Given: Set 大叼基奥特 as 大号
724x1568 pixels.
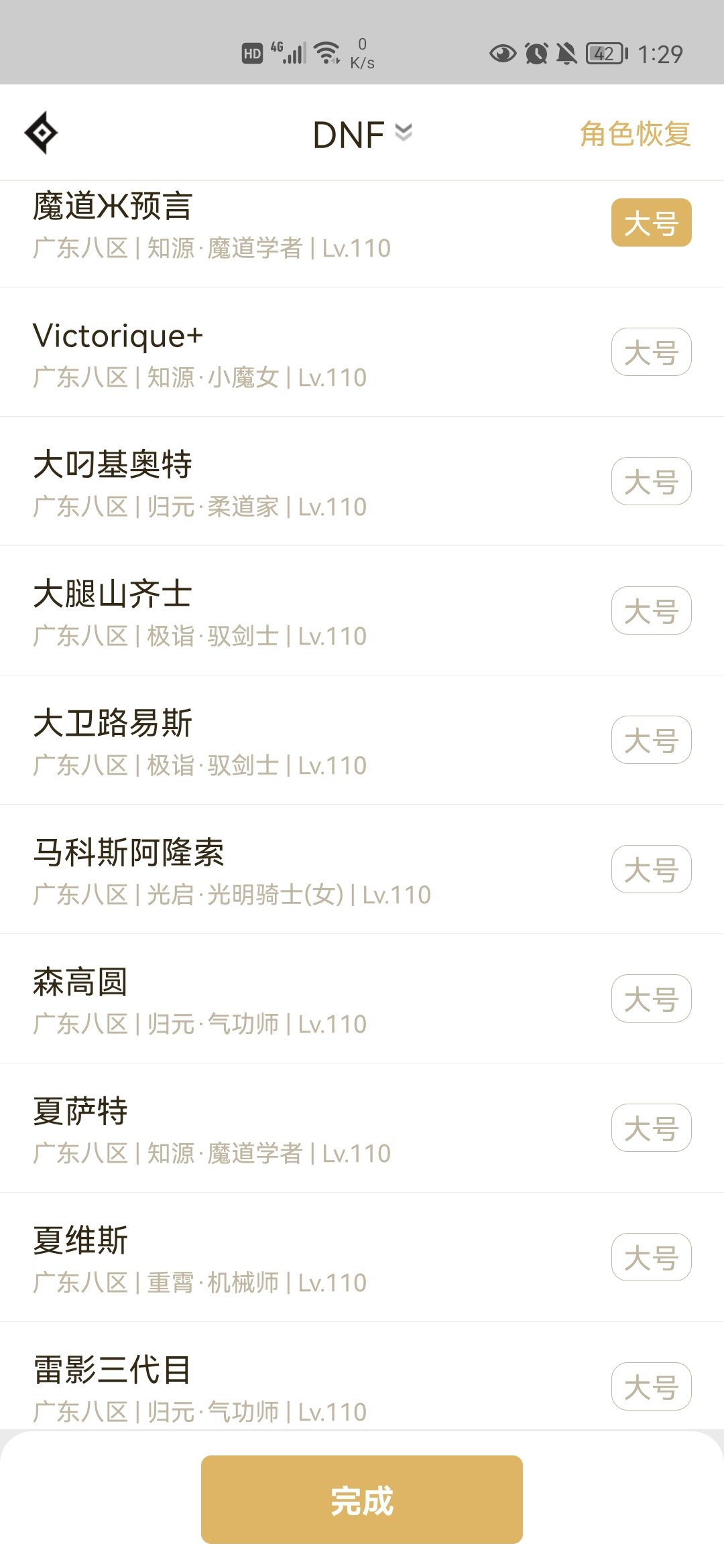Looking at the screenshot, I should 651,481.
